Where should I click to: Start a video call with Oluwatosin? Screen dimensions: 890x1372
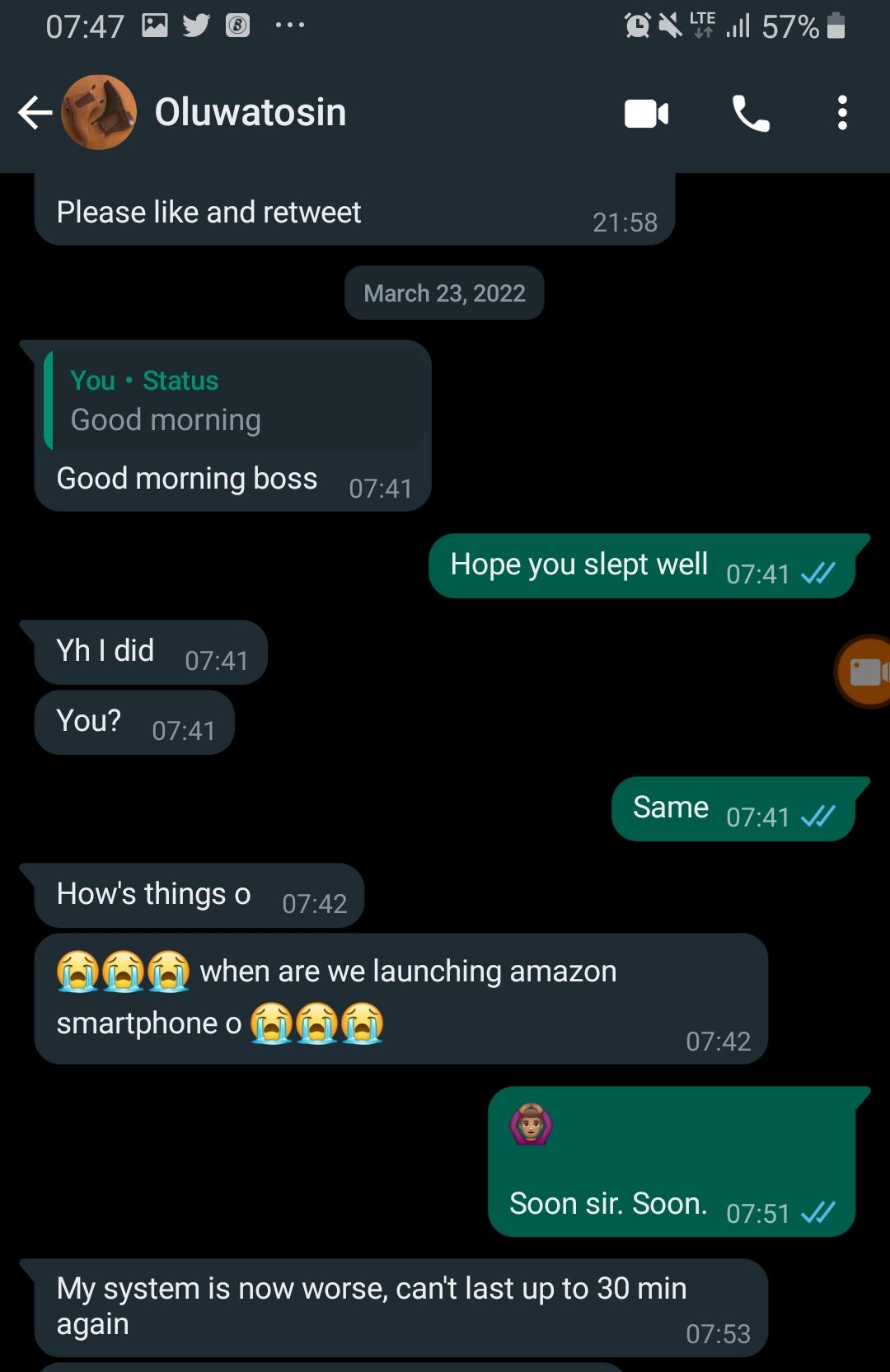click(x=646, y=114)
